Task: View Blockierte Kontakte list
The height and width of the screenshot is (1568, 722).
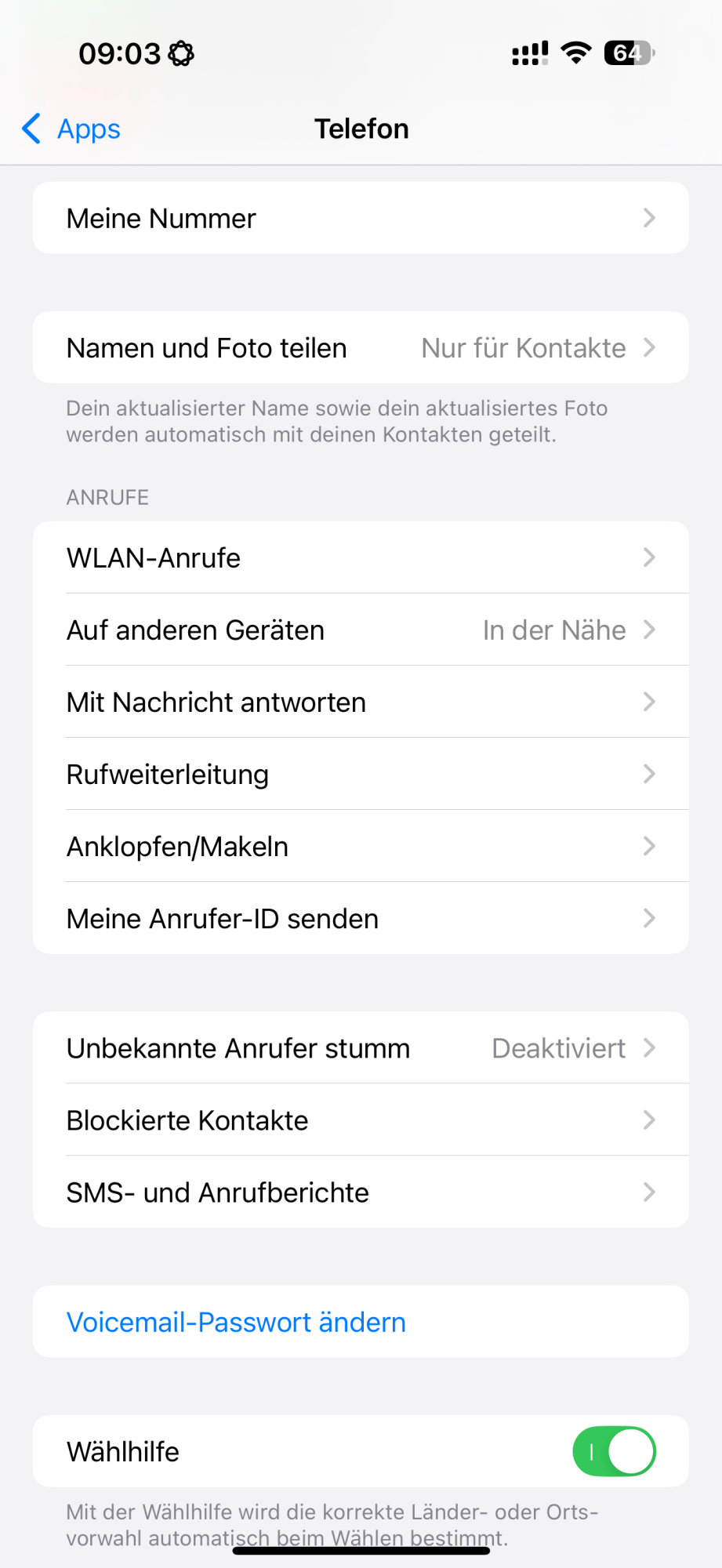Action: 361,1120
